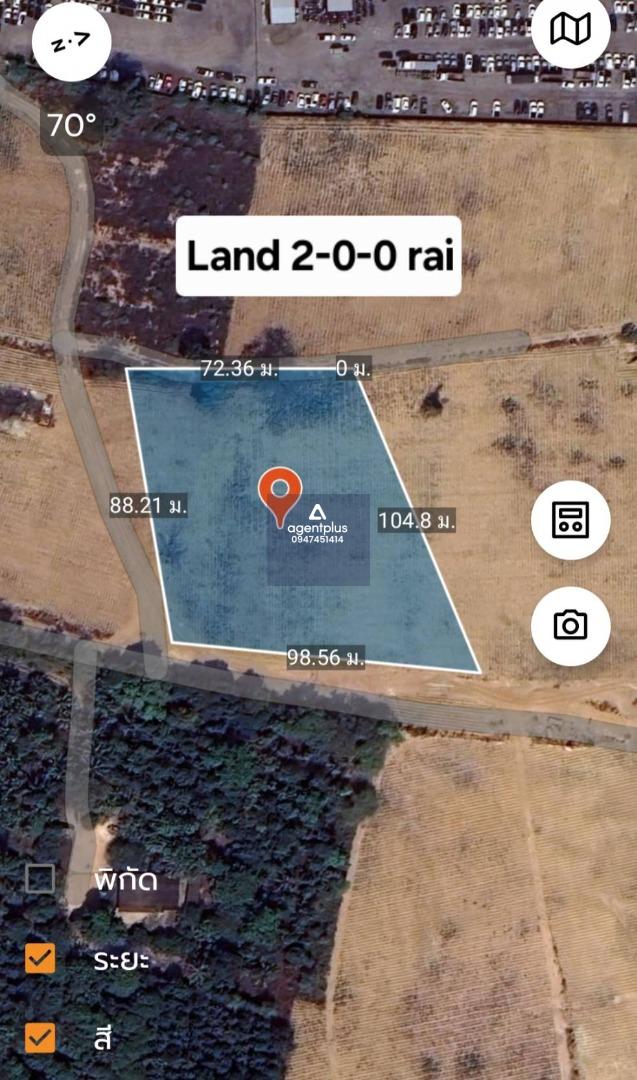
Task: Capture the map with the camera button
Action: point(570,626)
